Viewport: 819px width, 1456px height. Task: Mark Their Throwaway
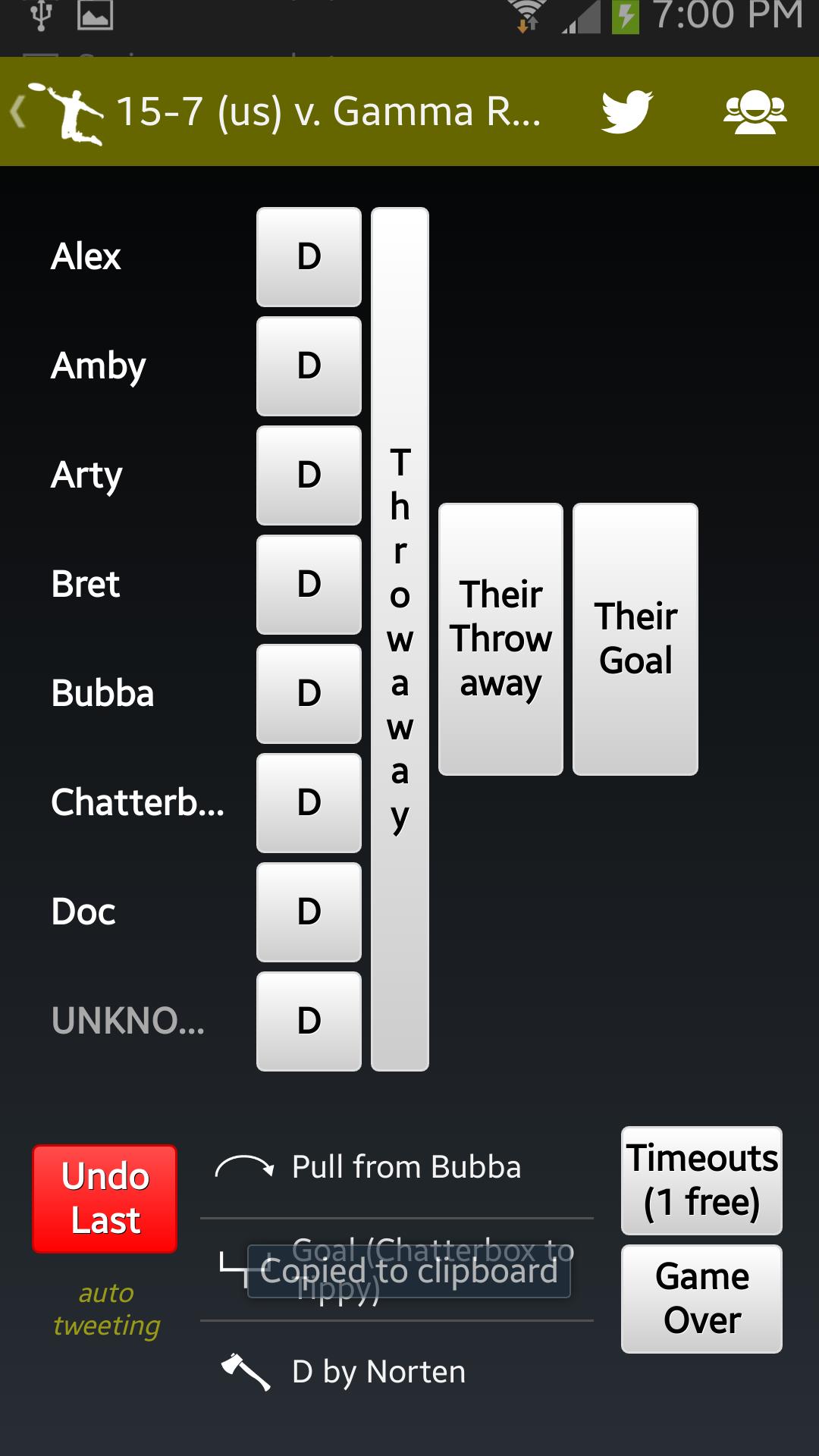(500, 639)
